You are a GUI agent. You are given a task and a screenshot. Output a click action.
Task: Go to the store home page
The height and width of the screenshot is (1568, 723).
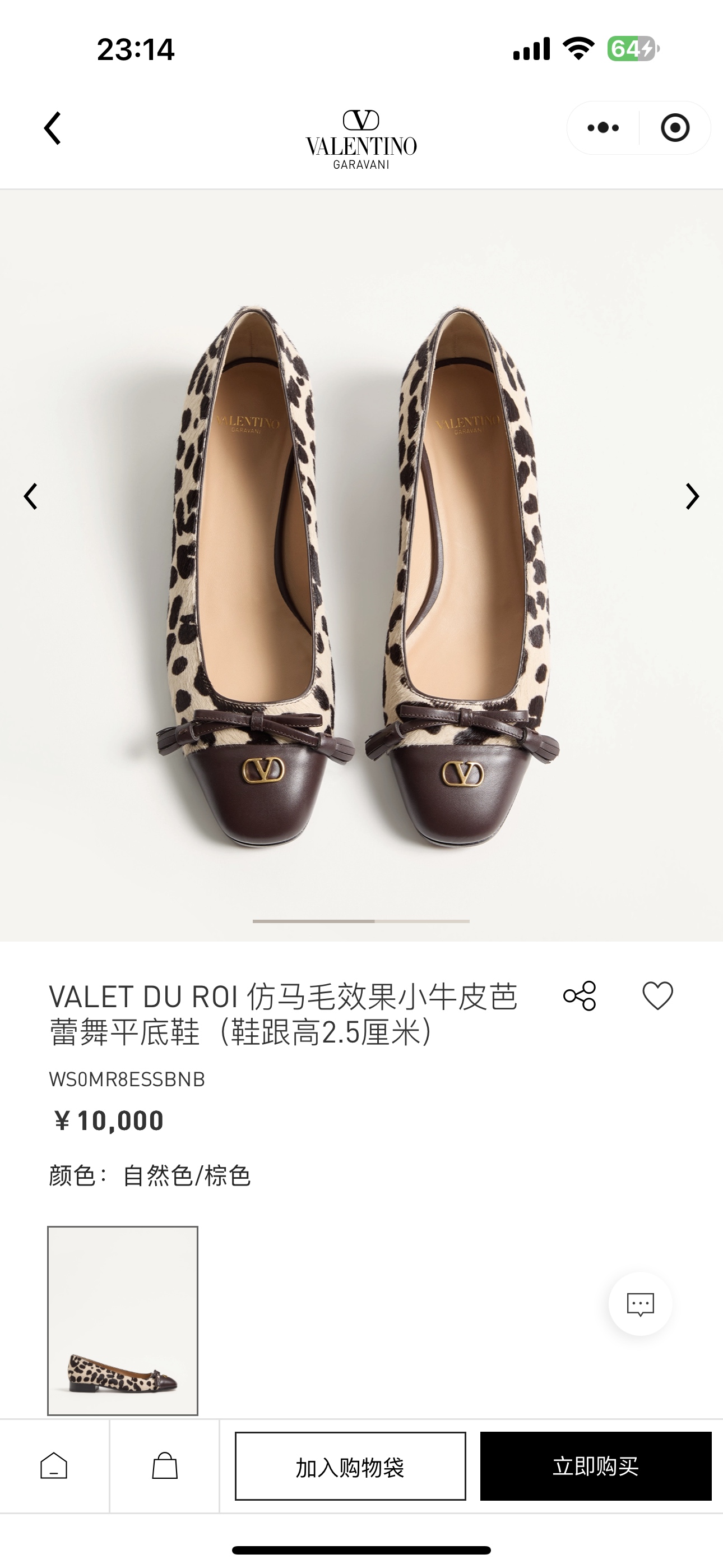click(x=54, y=1466)
